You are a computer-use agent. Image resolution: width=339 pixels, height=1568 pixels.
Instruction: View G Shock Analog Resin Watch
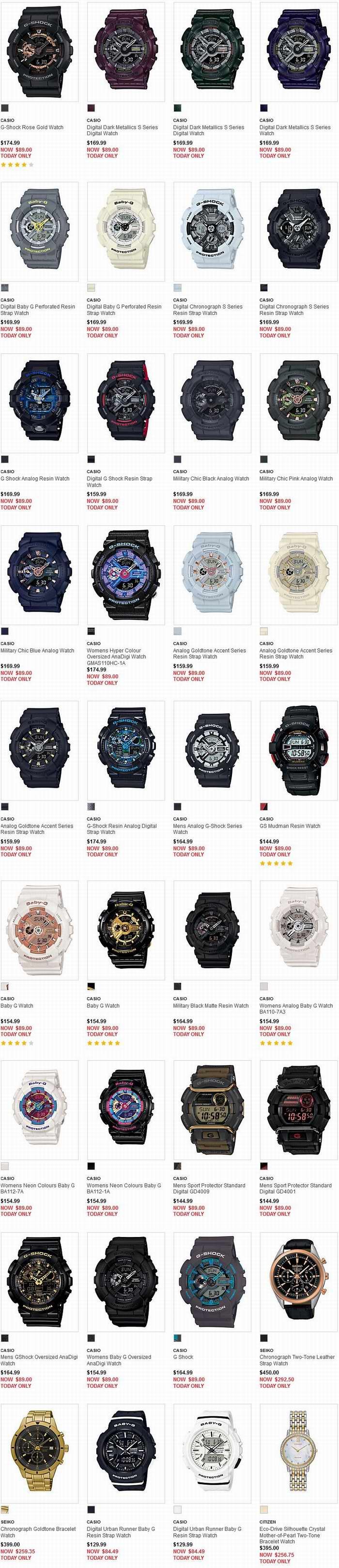coord(35,478)
